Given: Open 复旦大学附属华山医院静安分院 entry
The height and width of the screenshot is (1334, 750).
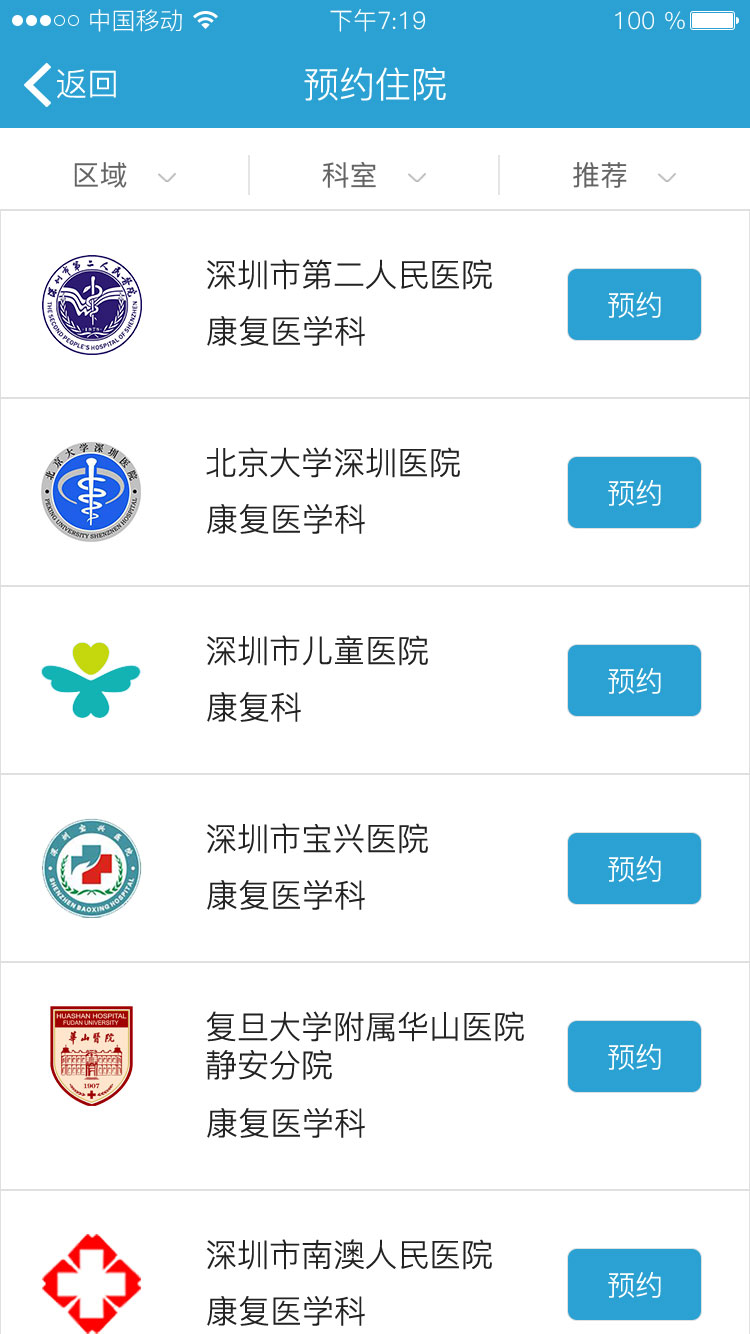Looking at the screenshot, I should tap(375, 1076).
